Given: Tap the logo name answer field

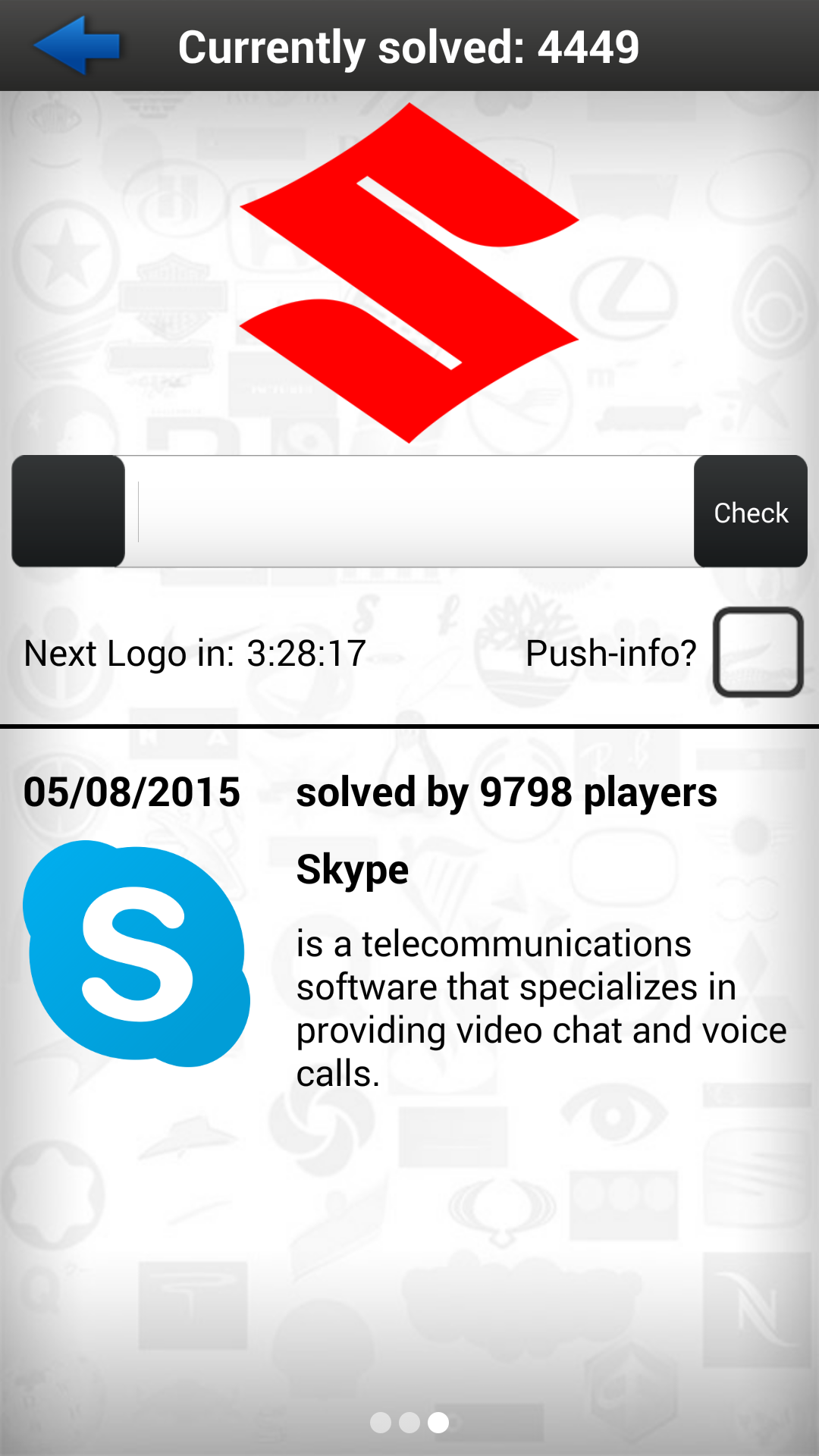Looking at the screenshot, I should tap(409, 511).
